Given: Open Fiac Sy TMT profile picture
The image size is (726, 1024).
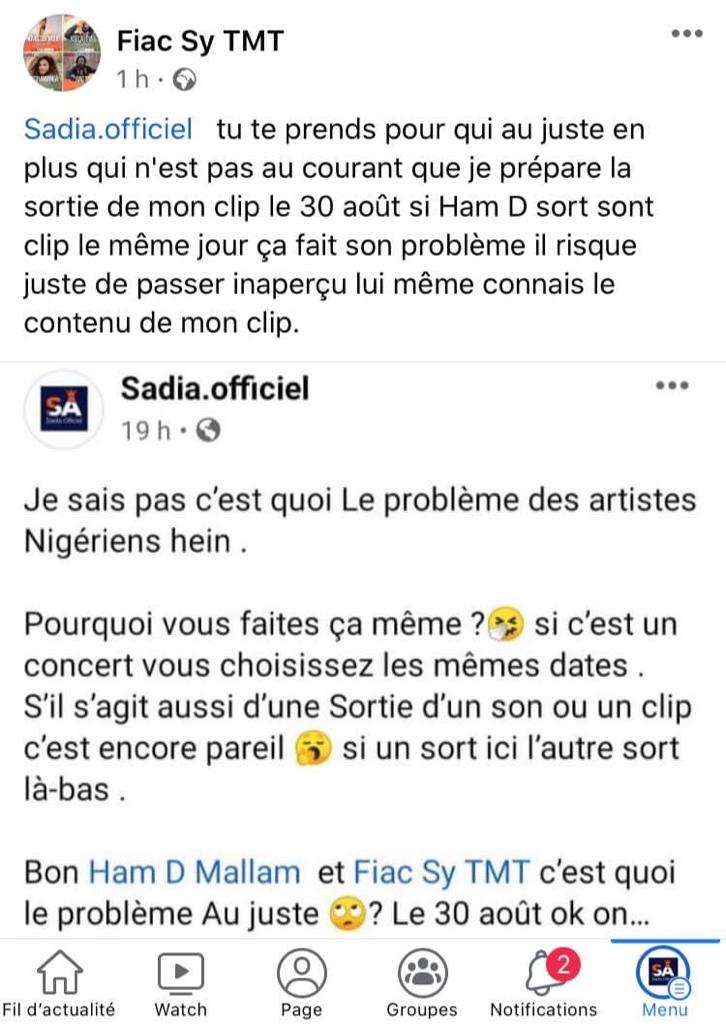Looking at the screenshot, I should pyautogui.click(x=62, y=55).
